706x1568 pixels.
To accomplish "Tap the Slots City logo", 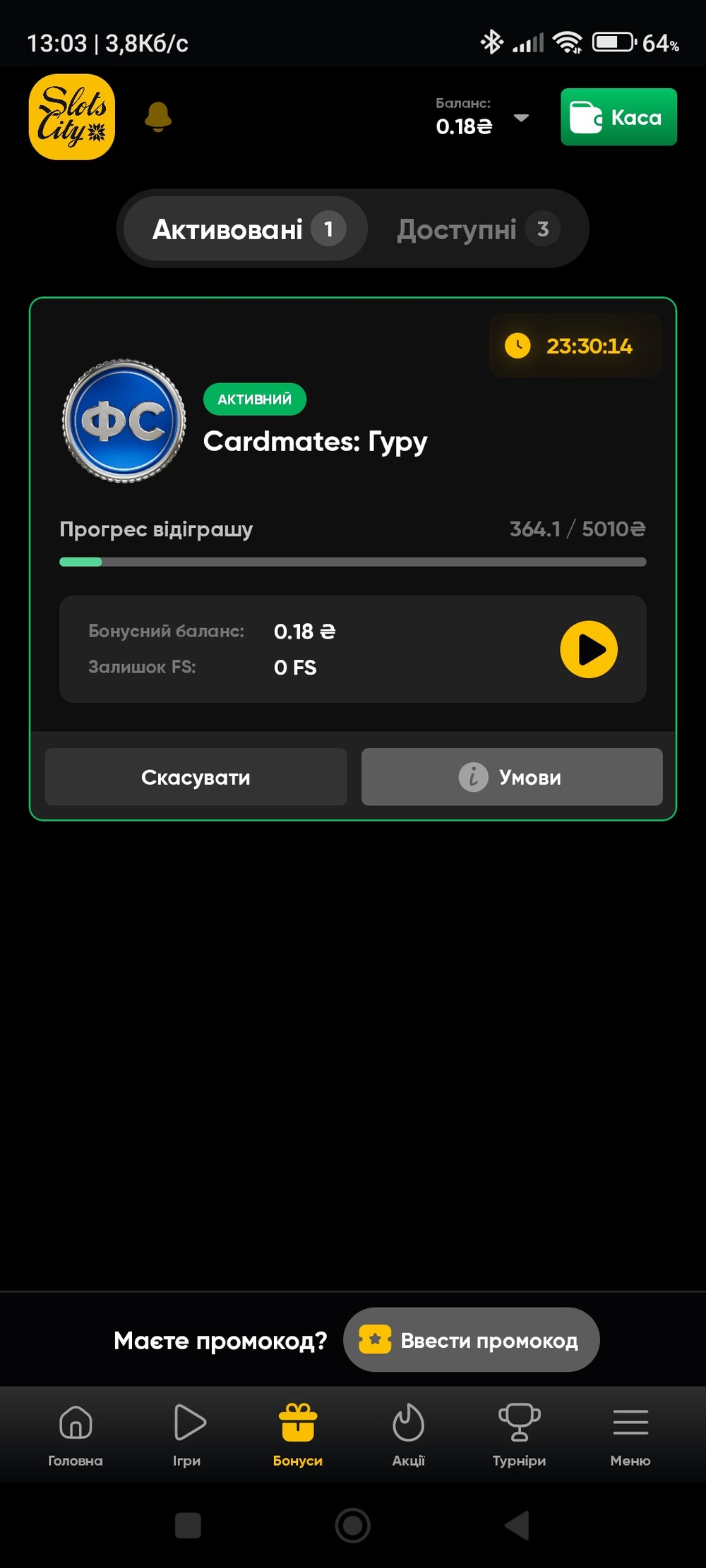I will coord(72,117).
